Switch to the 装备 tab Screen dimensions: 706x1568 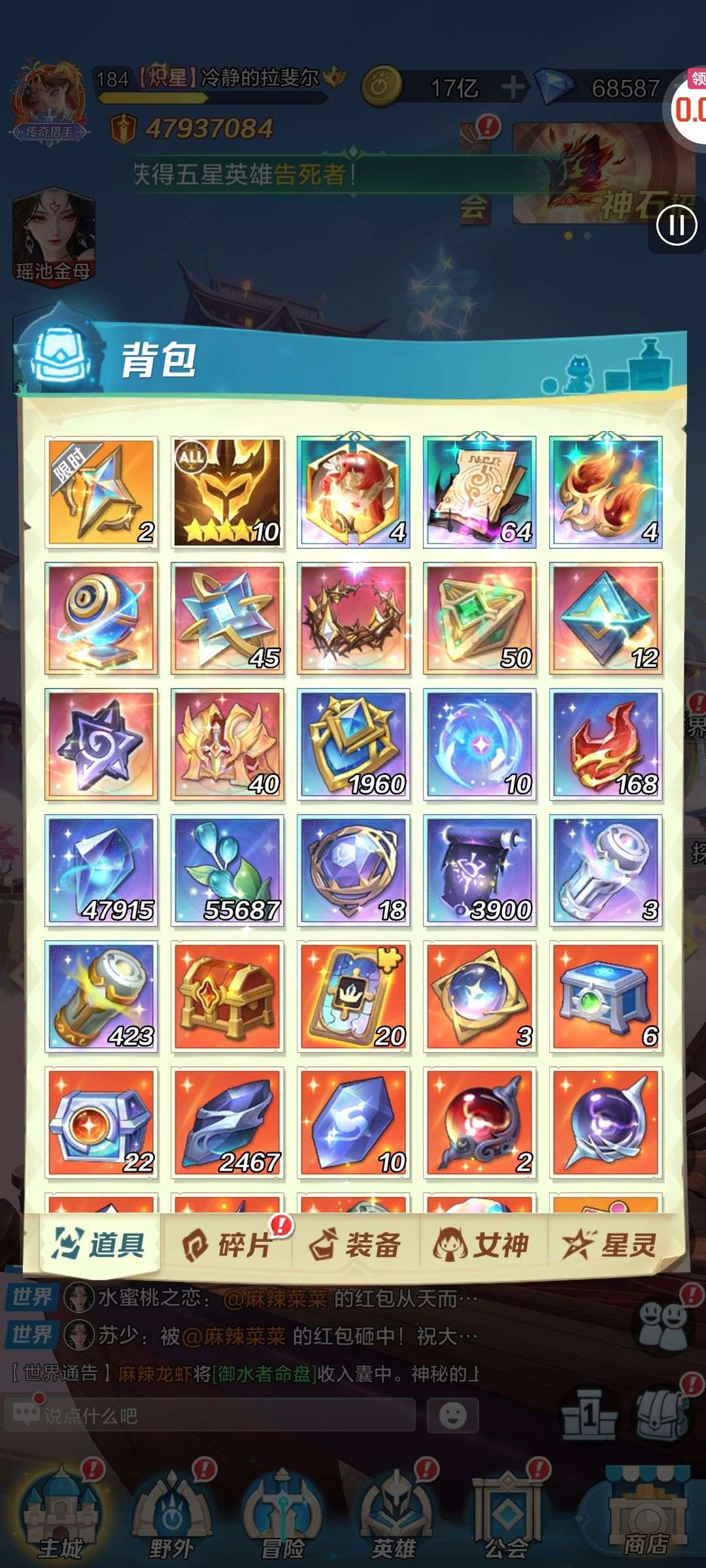[355, 1245]
